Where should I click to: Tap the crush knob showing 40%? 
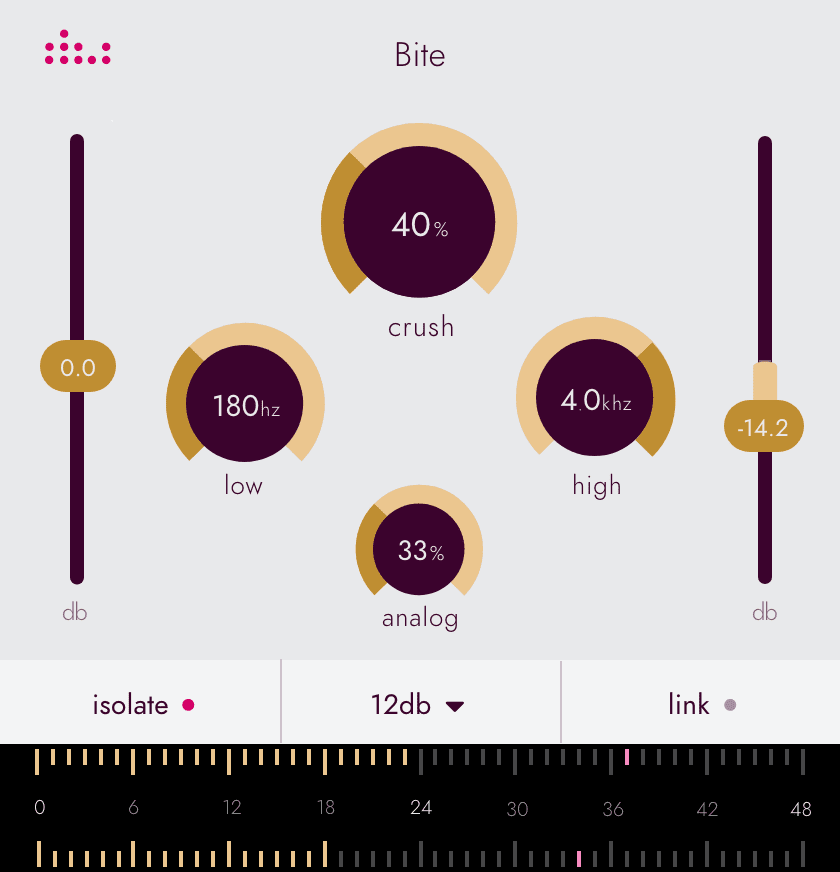tap(419, 222)
